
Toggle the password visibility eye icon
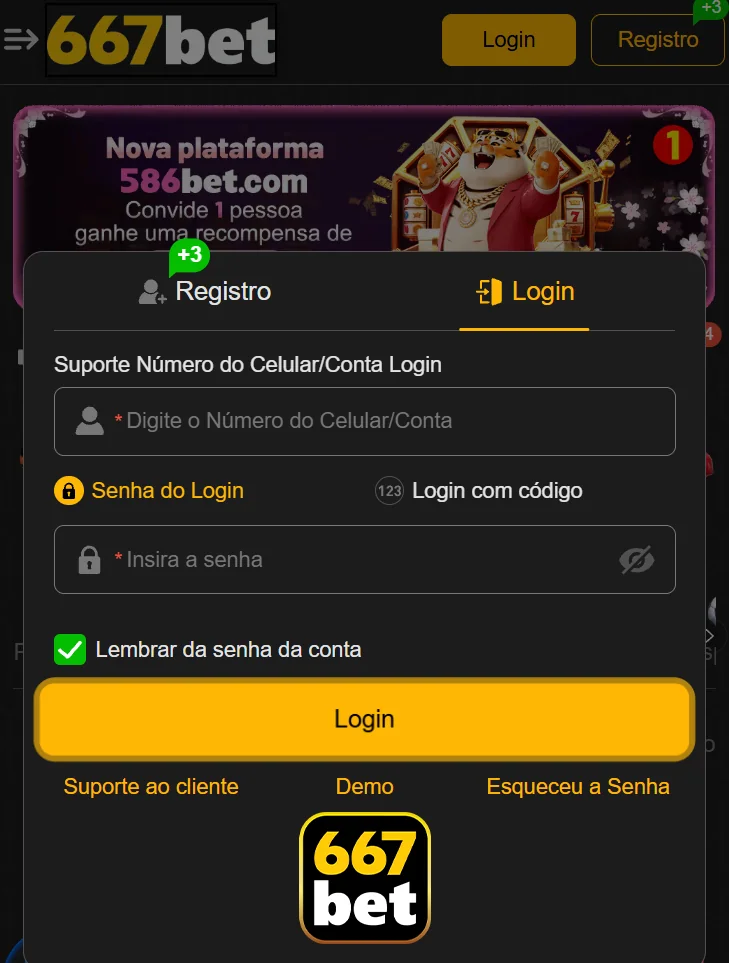[x=638, y=559]
